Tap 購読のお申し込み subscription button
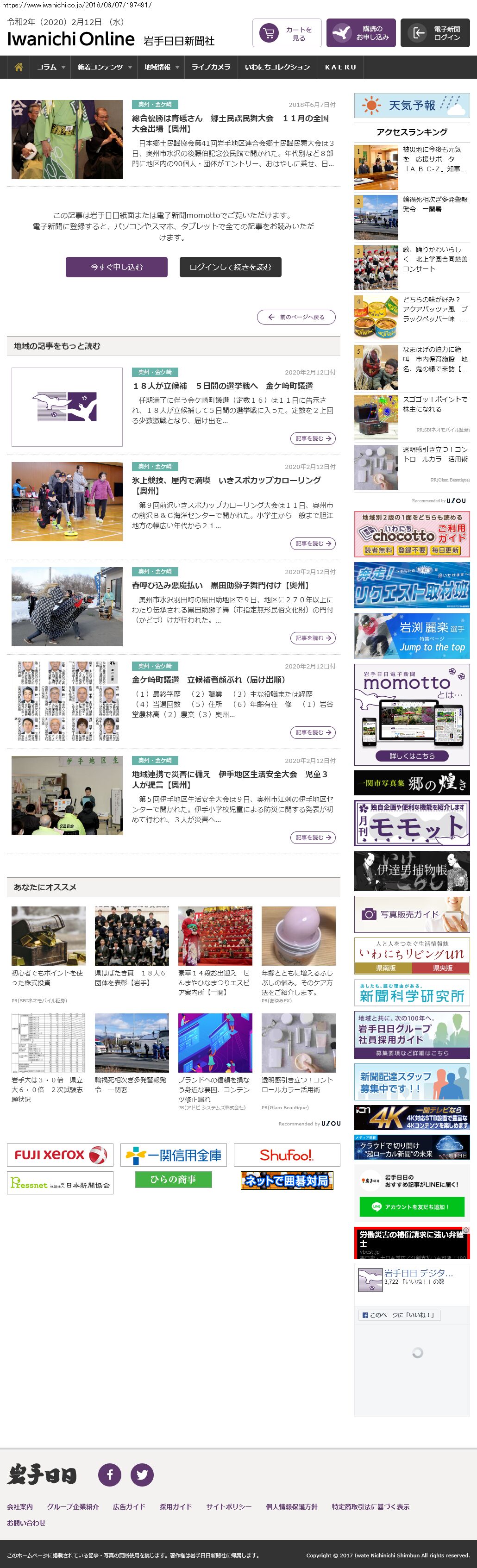 (x=361, y=33)
